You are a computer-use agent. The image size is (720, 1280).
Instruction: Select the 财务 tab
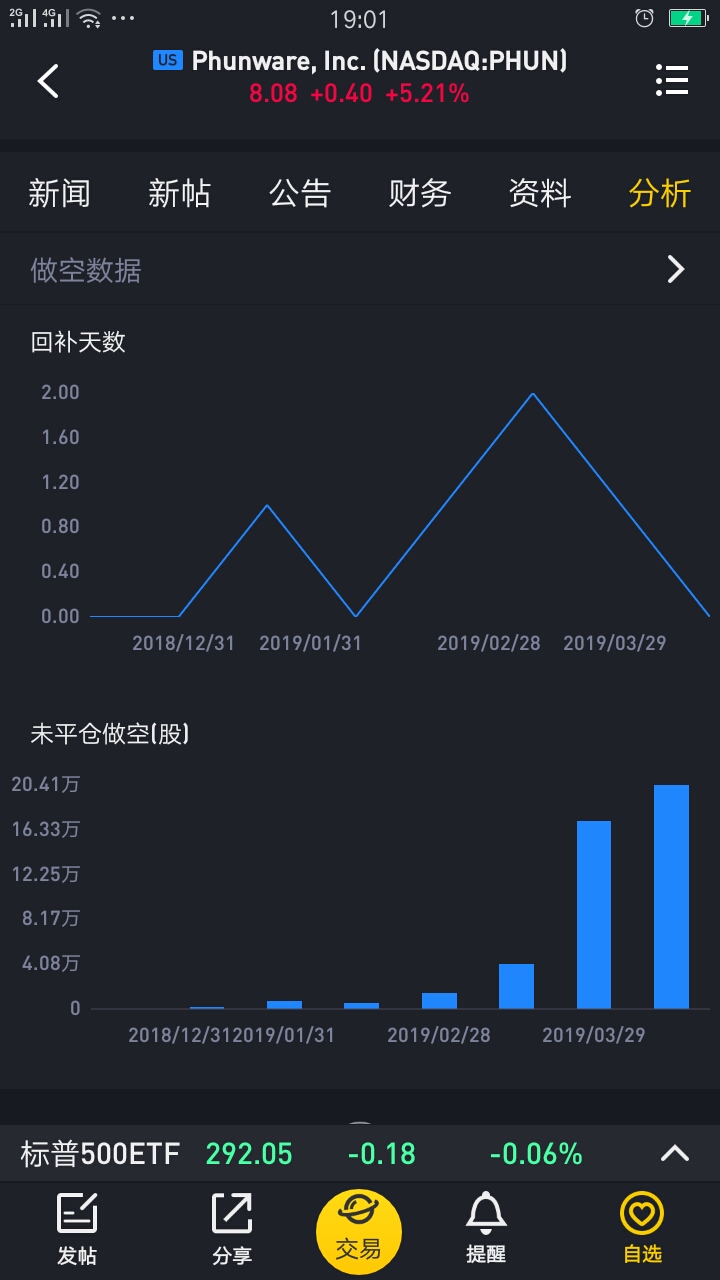420,193
